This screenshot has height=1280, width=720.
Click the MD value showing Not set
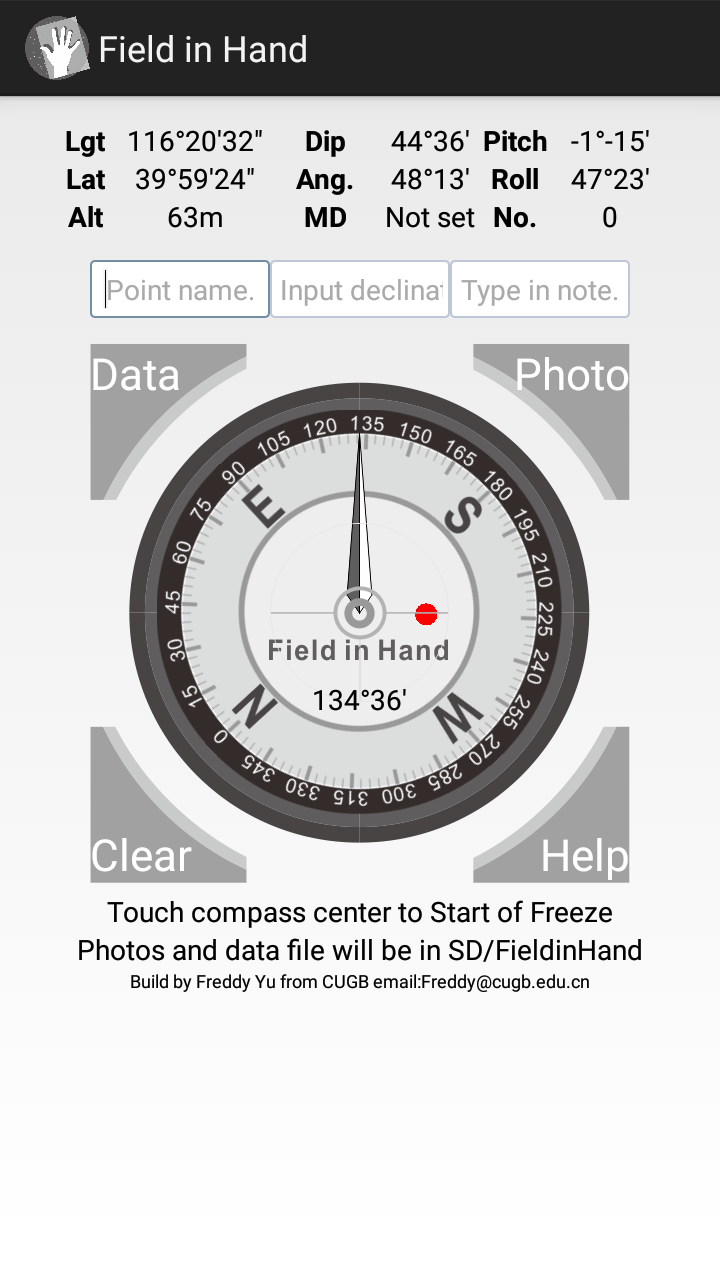pyautogui.click(x=430, y=217)
